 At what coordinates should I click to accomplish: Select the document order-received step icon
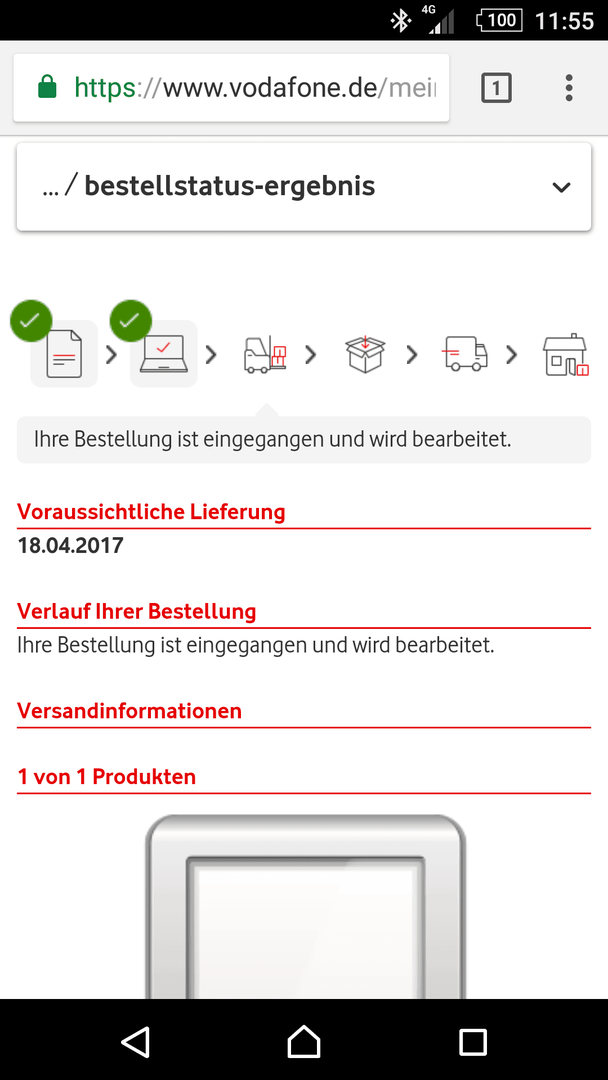coord(64,354)
